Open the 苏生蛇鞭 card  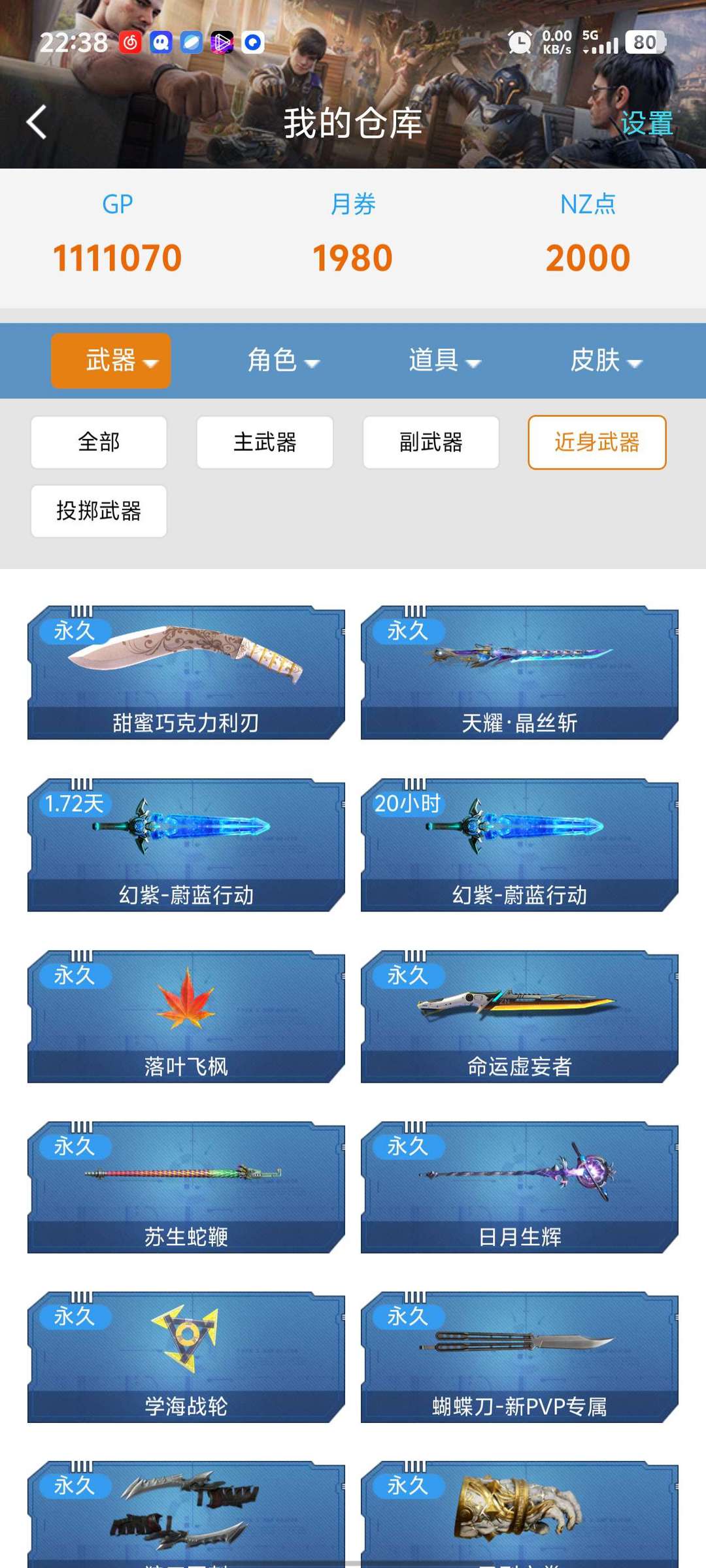[186, 1187]
